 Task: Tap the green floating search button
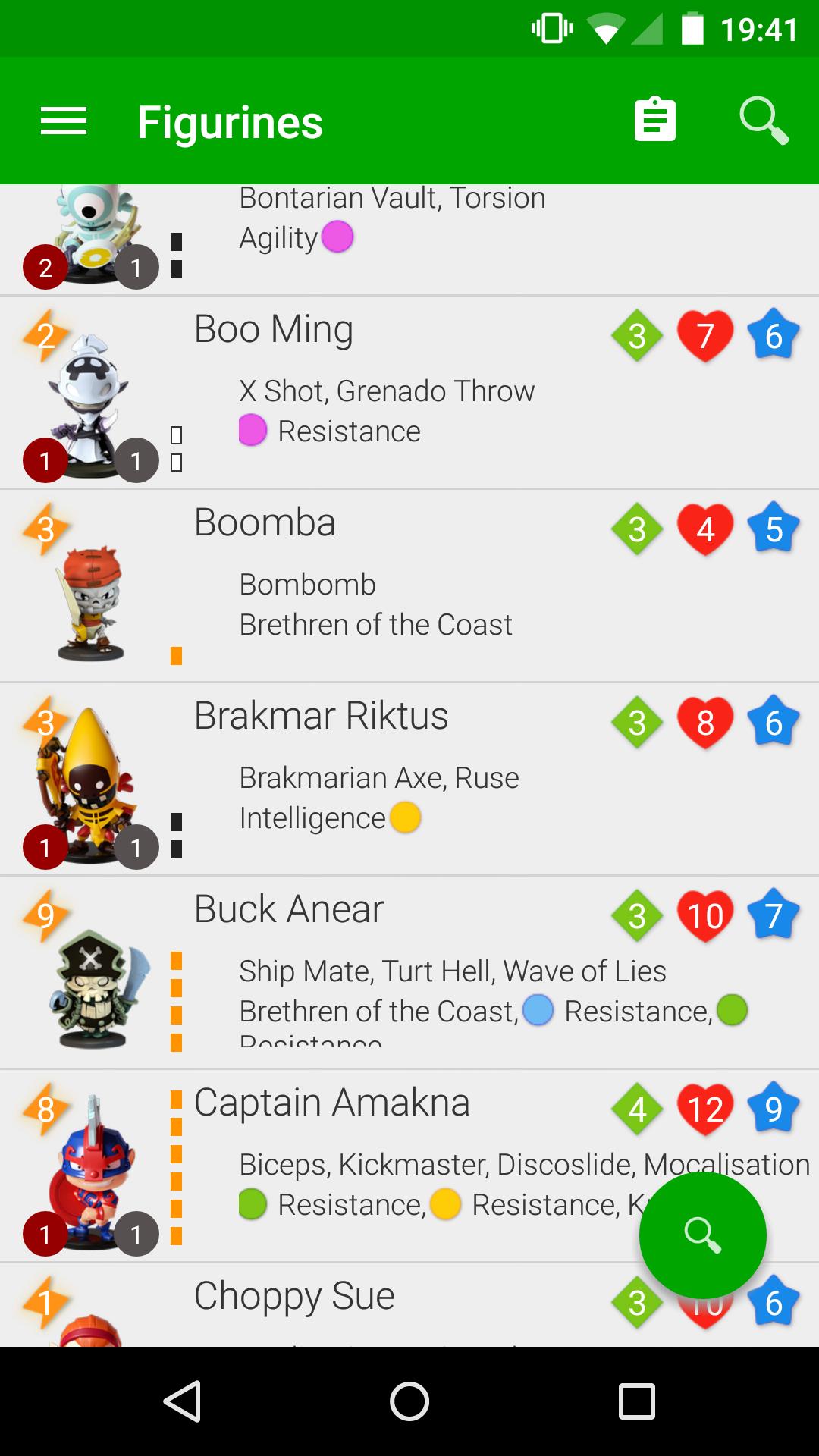(x=702, y=1235)
